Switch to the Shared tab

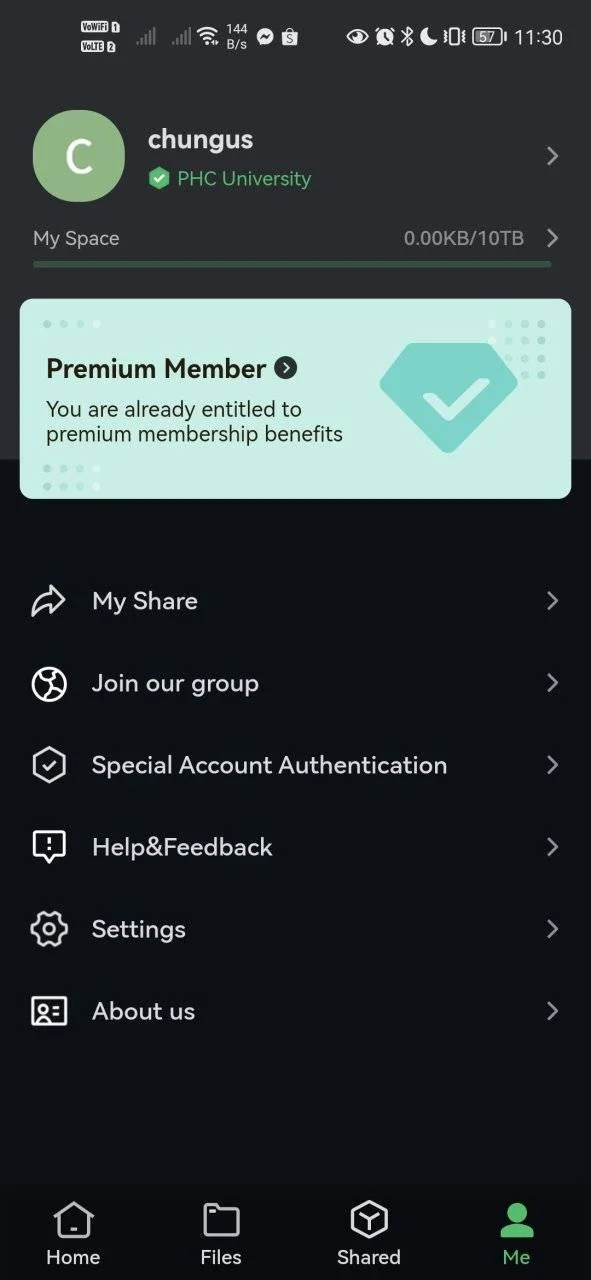pos(369,1234)
